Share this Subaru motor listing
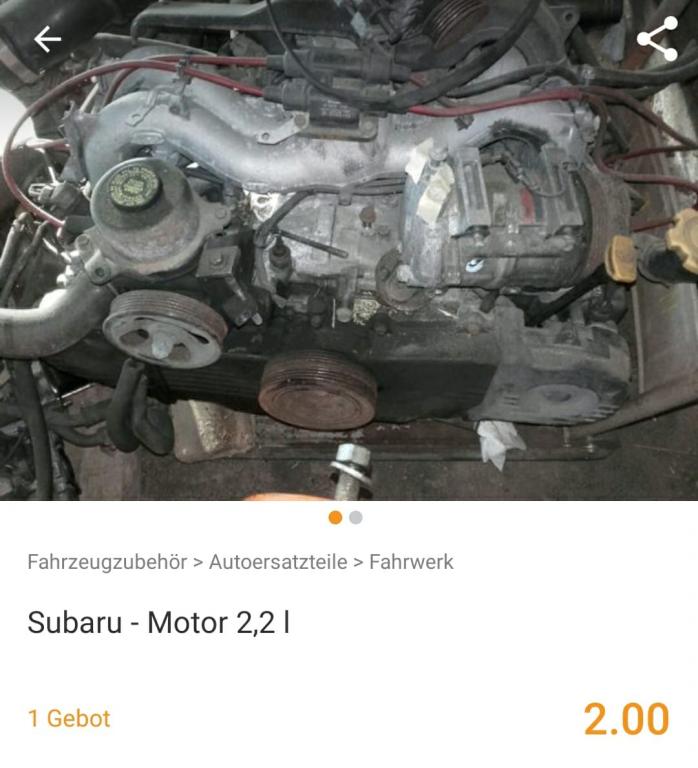 [657, 40]
